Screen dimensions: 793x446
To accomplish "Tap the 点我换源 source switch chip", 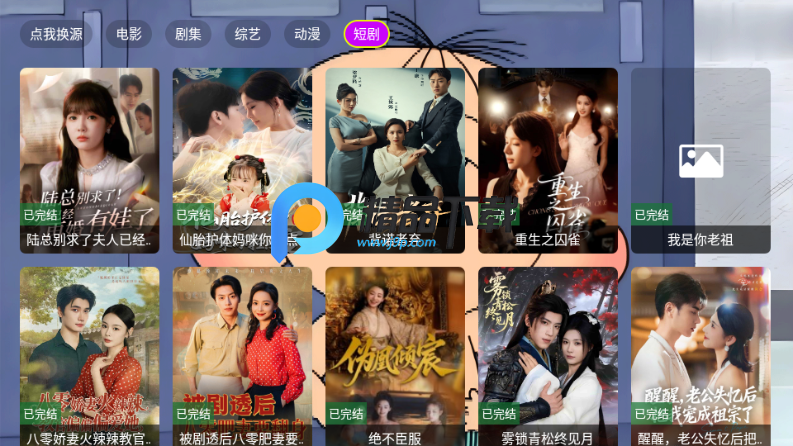I will (56, 34).
